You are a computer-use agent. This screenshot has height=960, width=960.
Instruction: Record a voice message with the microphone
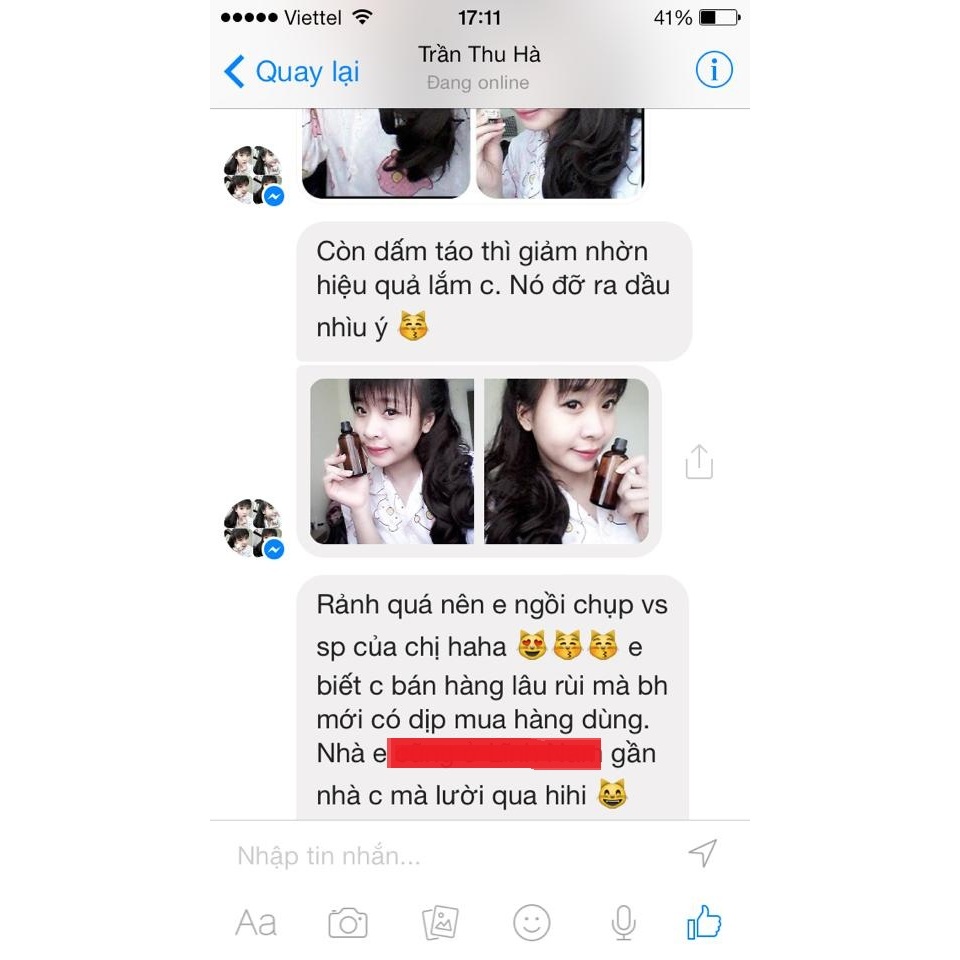coord(623,922)
